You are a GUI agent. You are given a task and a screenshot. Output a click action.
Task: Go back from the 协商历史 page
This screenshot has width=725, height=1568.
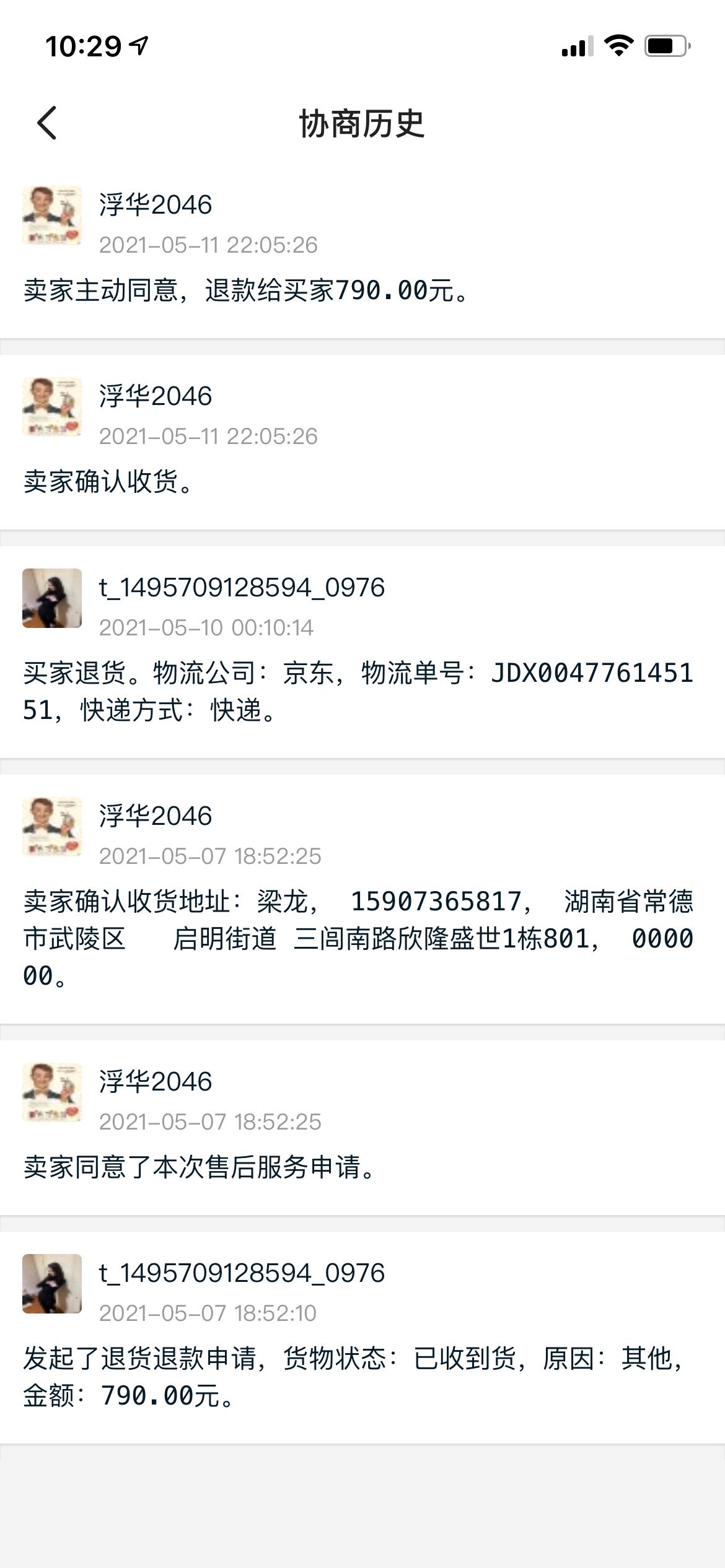coord(47,123)
